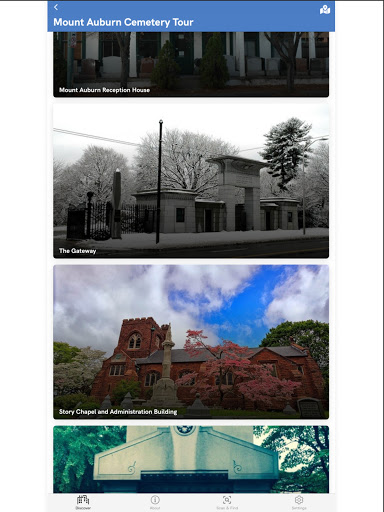
Task: Switch to the Settings tab
Action: point(299,502)
